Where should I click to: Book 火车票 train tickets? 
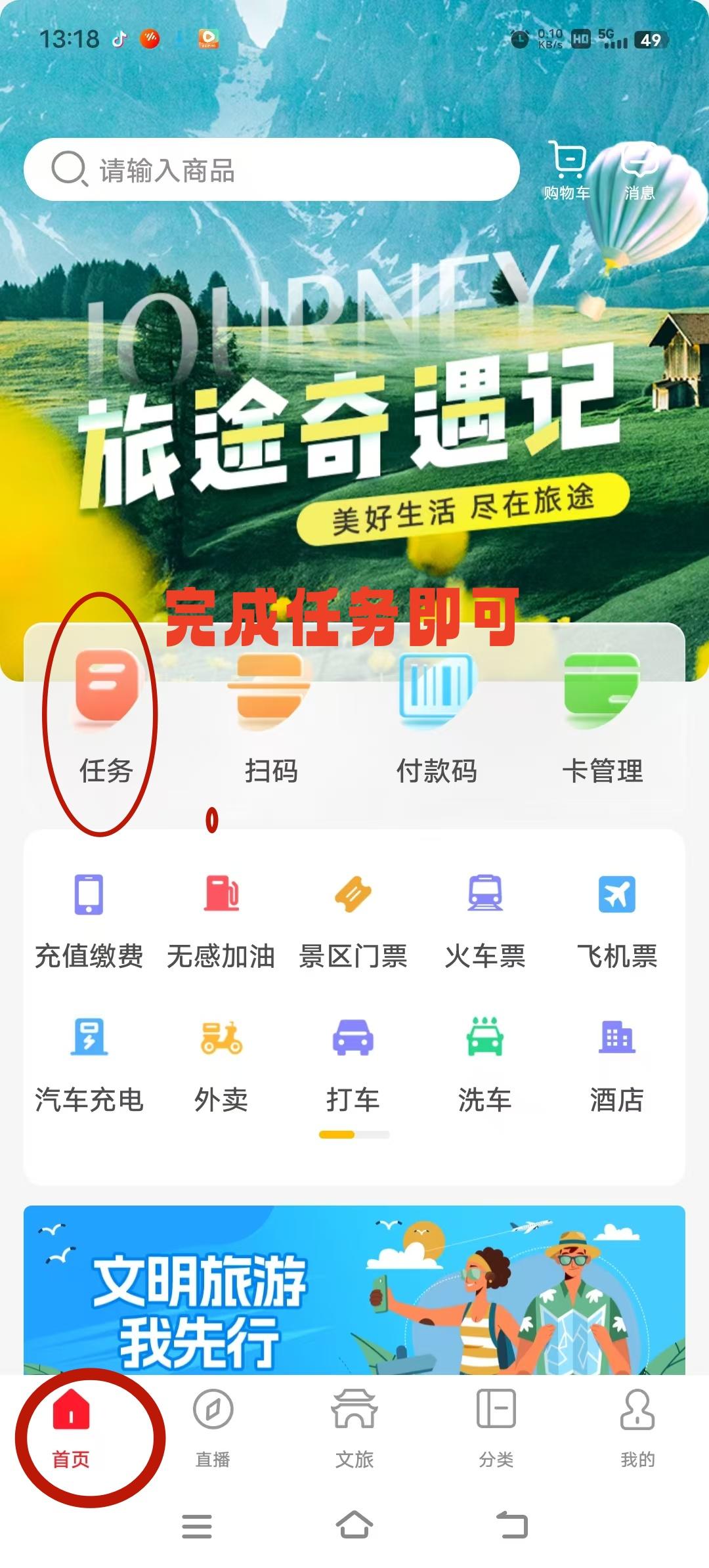[485, 922]
